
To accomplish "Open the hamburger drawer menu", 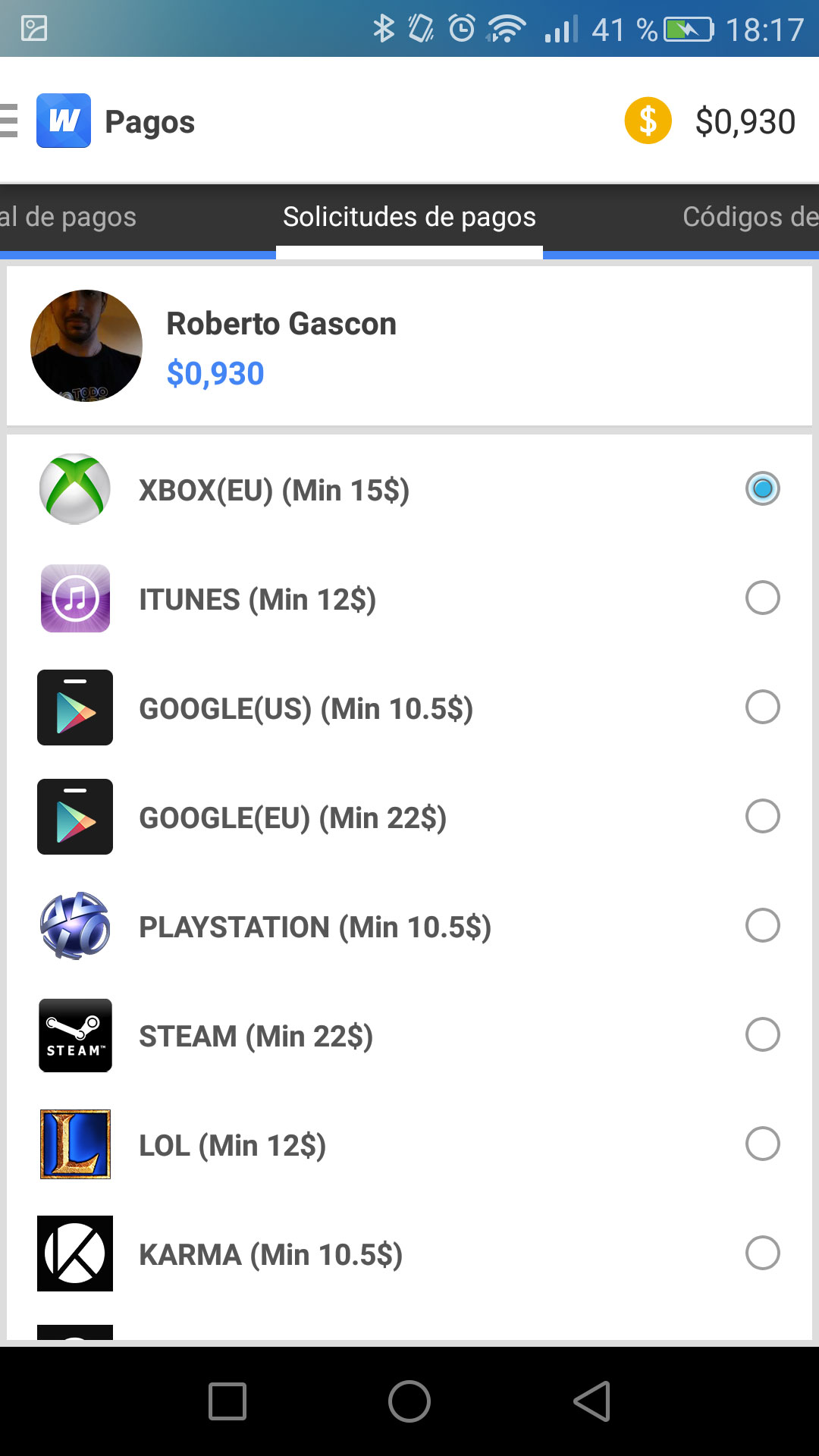I will coord(9,121).
